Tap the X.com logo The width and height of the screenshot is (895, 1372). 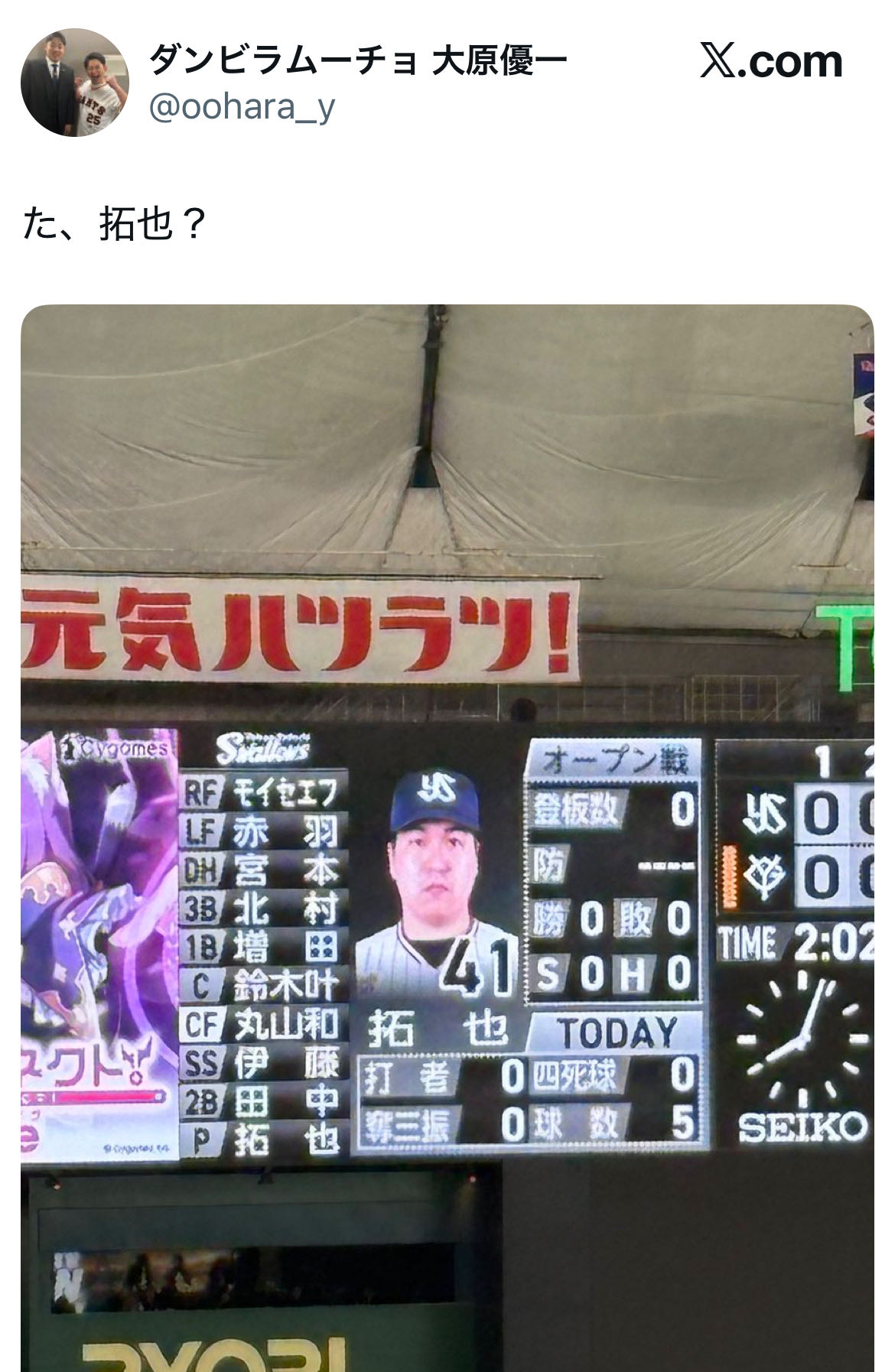[x=771, y=61]
